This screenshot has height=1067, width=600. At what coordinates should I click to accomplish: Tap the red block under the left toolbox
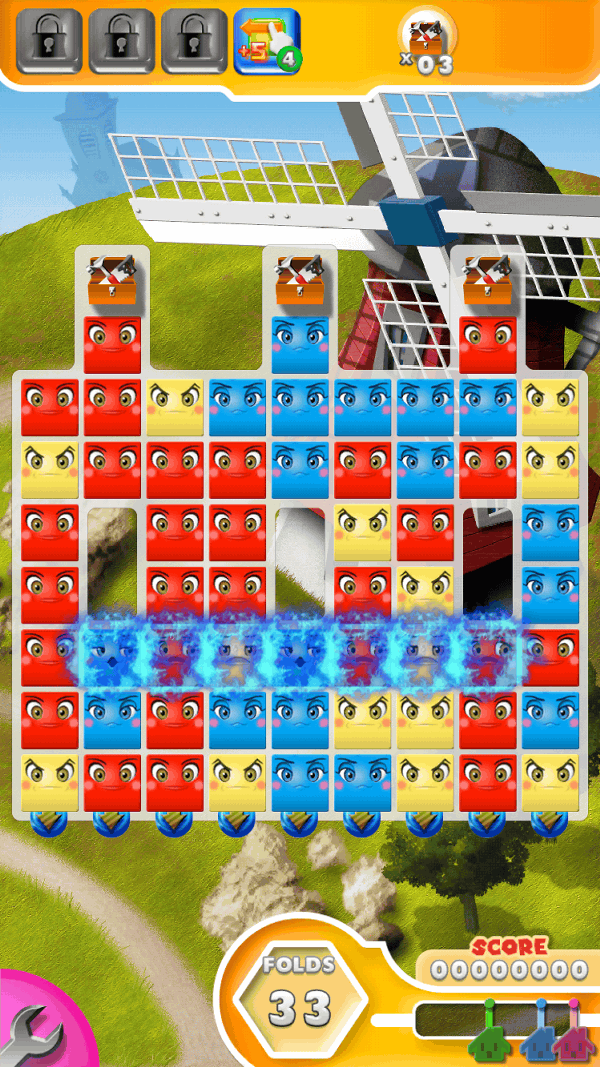pyautogui.click(x=112, y=345)
